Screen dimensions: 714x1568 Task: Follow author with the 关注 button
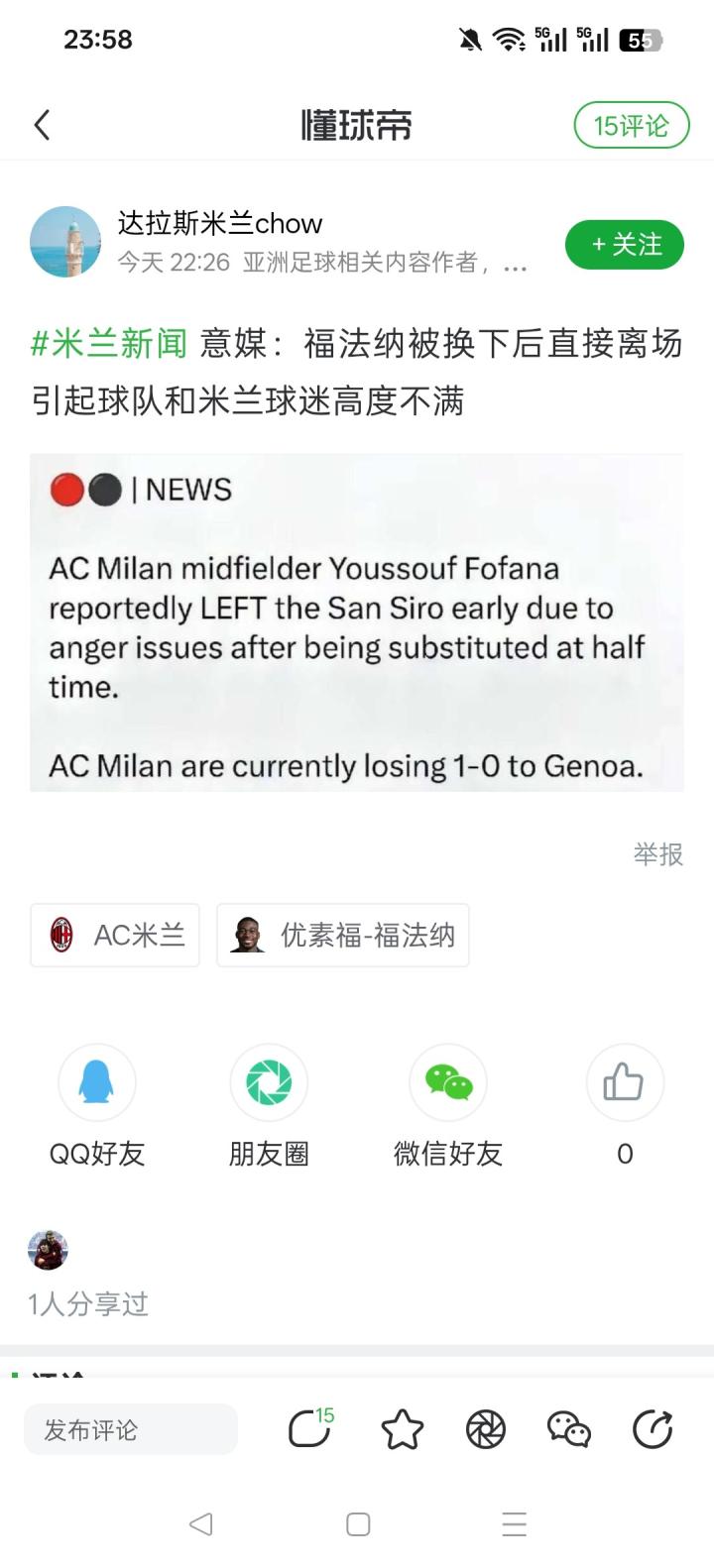pyautogui.click(x=625, y=245)
